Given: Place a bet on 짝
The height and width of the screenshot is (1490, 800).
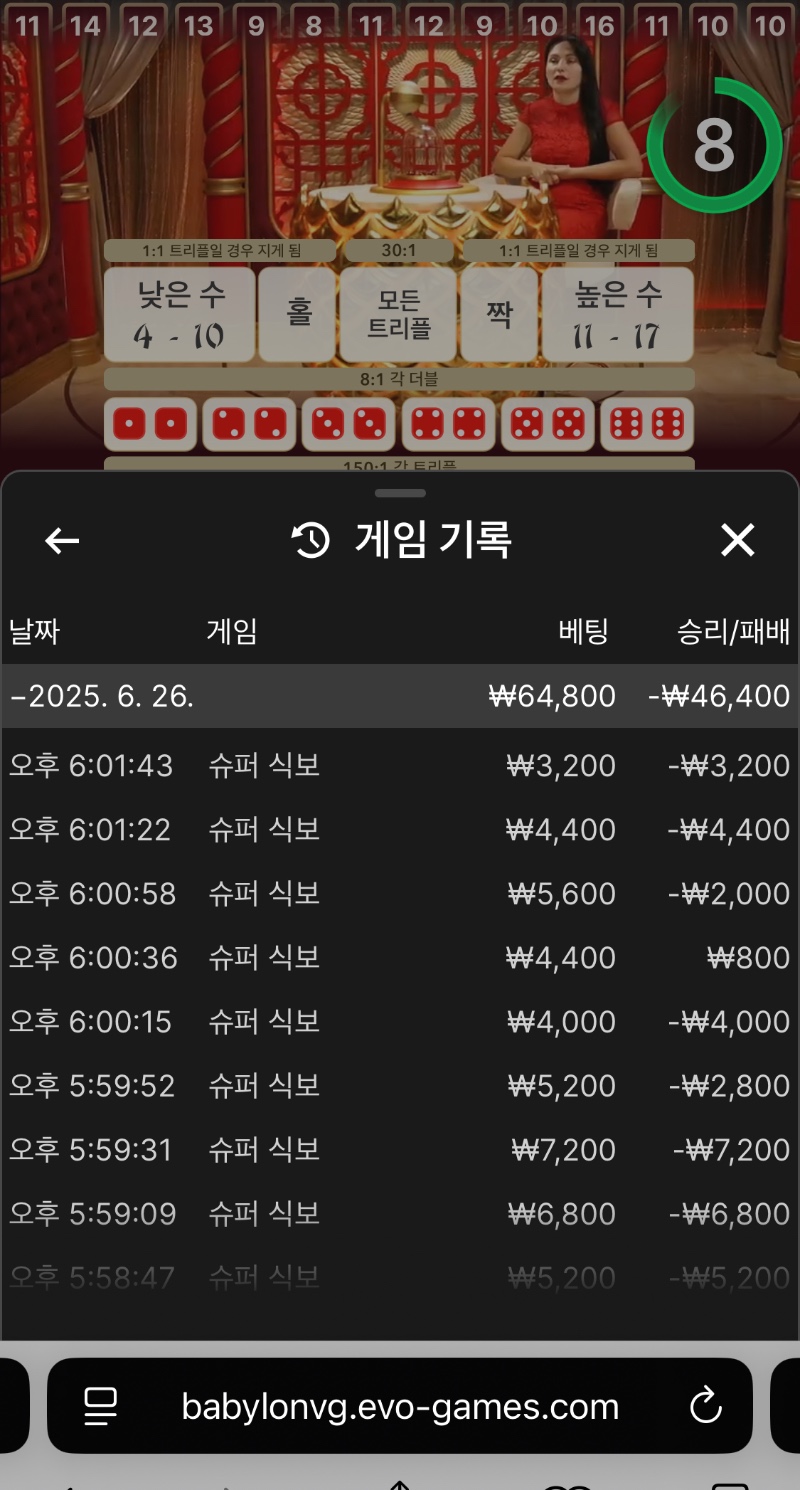Looking at the screenshot, I should click(499, 314).
